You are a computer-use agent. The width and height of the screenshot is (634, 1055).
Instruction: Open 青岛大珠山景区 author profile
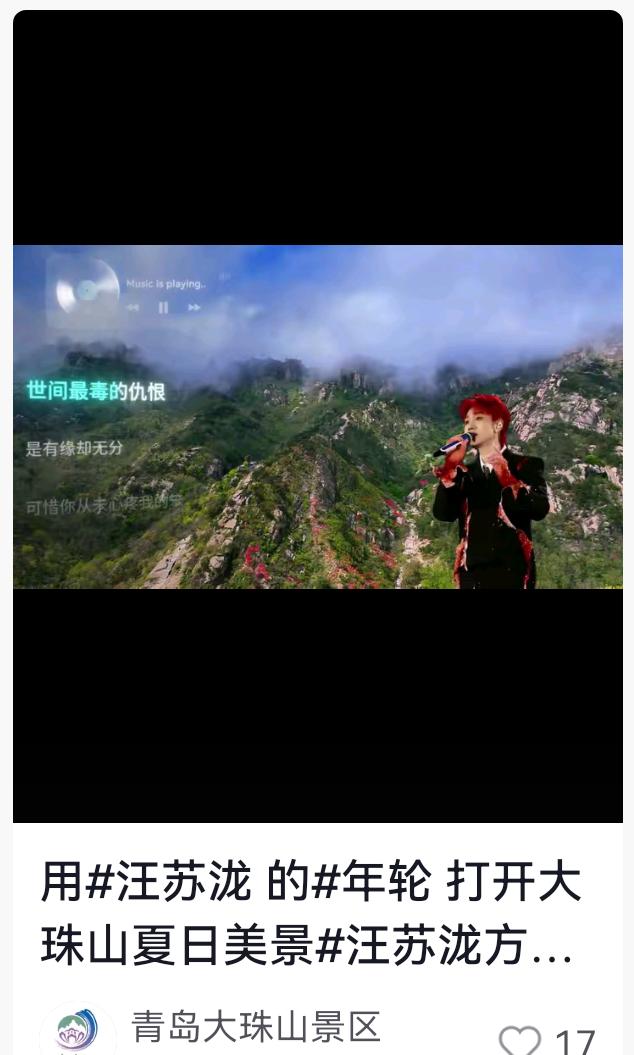tap(256, 1027)
